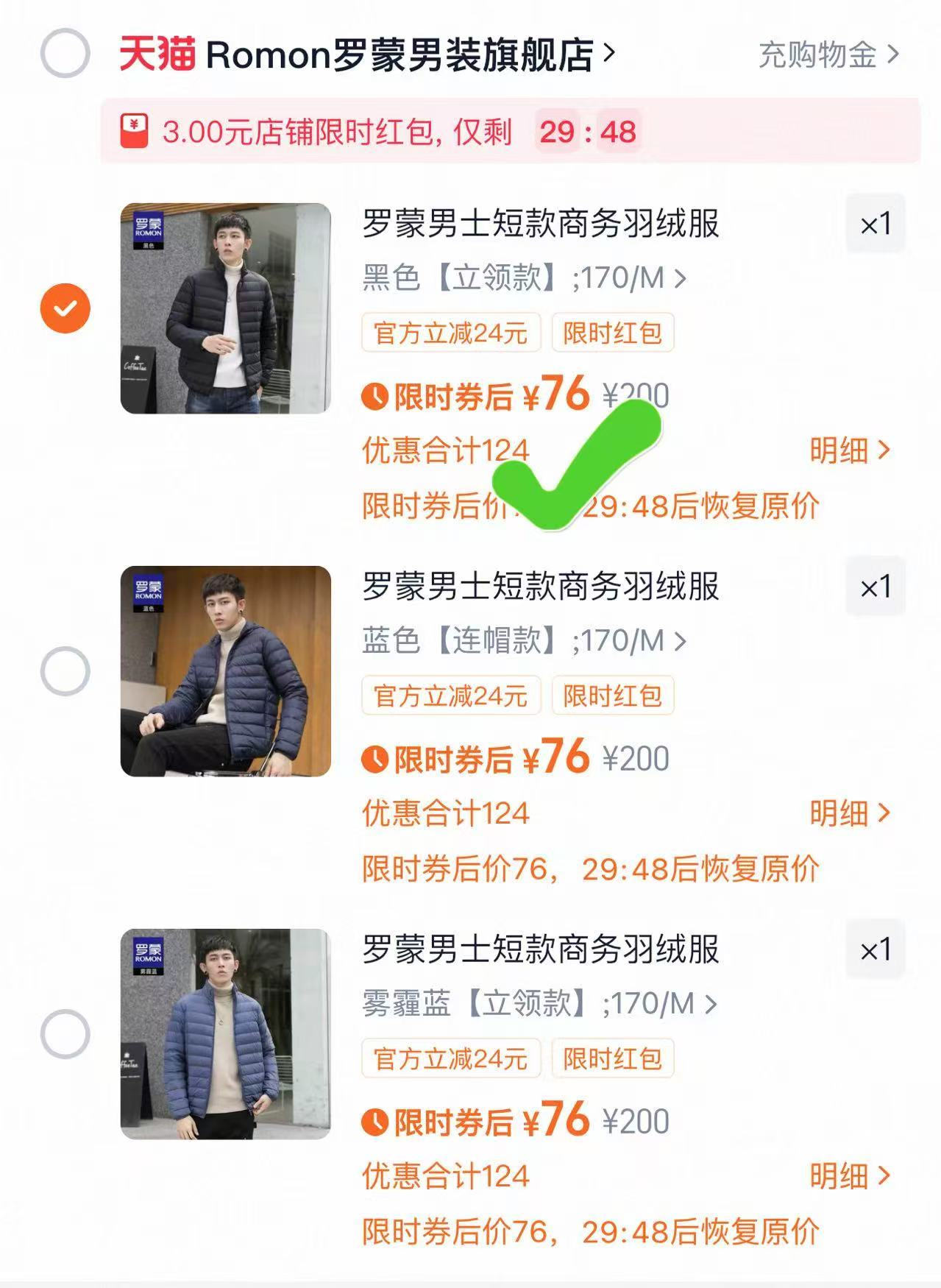The image size is (941, 1288).
Task: Click the clock icon beside first item's price
Action: [x=375, y=396]
